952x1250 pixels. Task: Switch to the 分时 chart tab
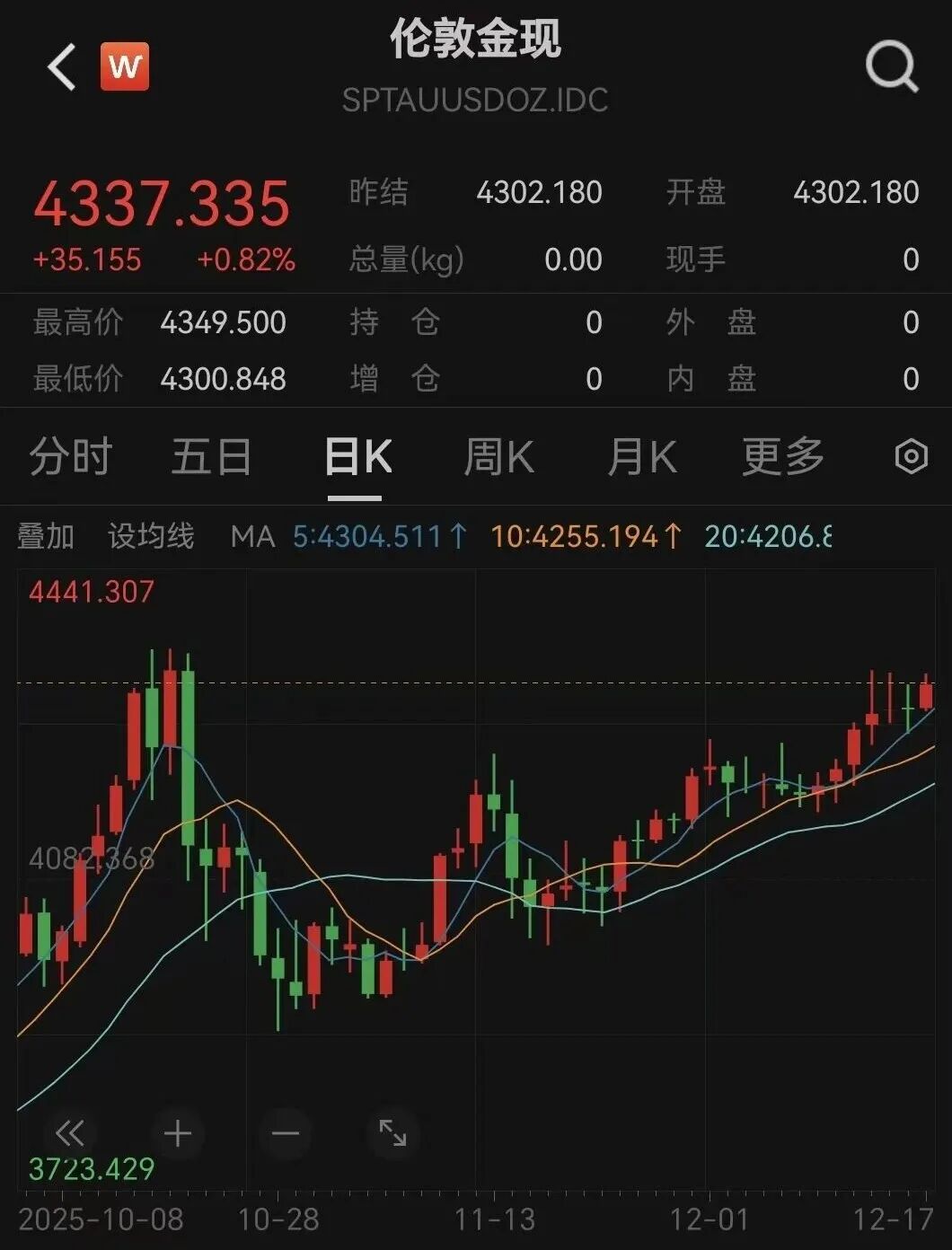pyautogui.click(x=71, y=457)
